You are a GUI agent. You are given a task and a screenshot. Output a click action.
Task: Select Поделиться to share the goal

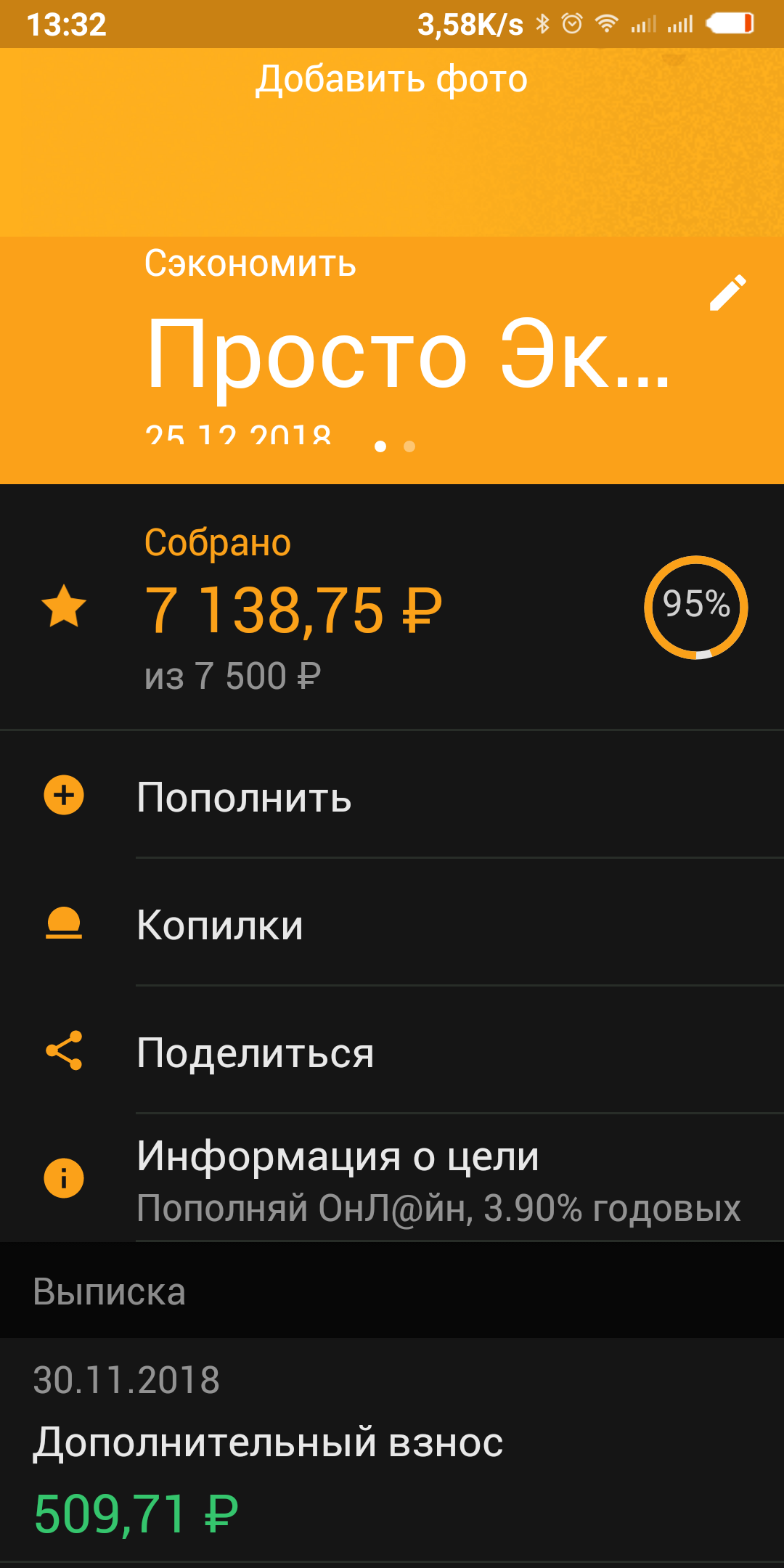(392, 1051)
